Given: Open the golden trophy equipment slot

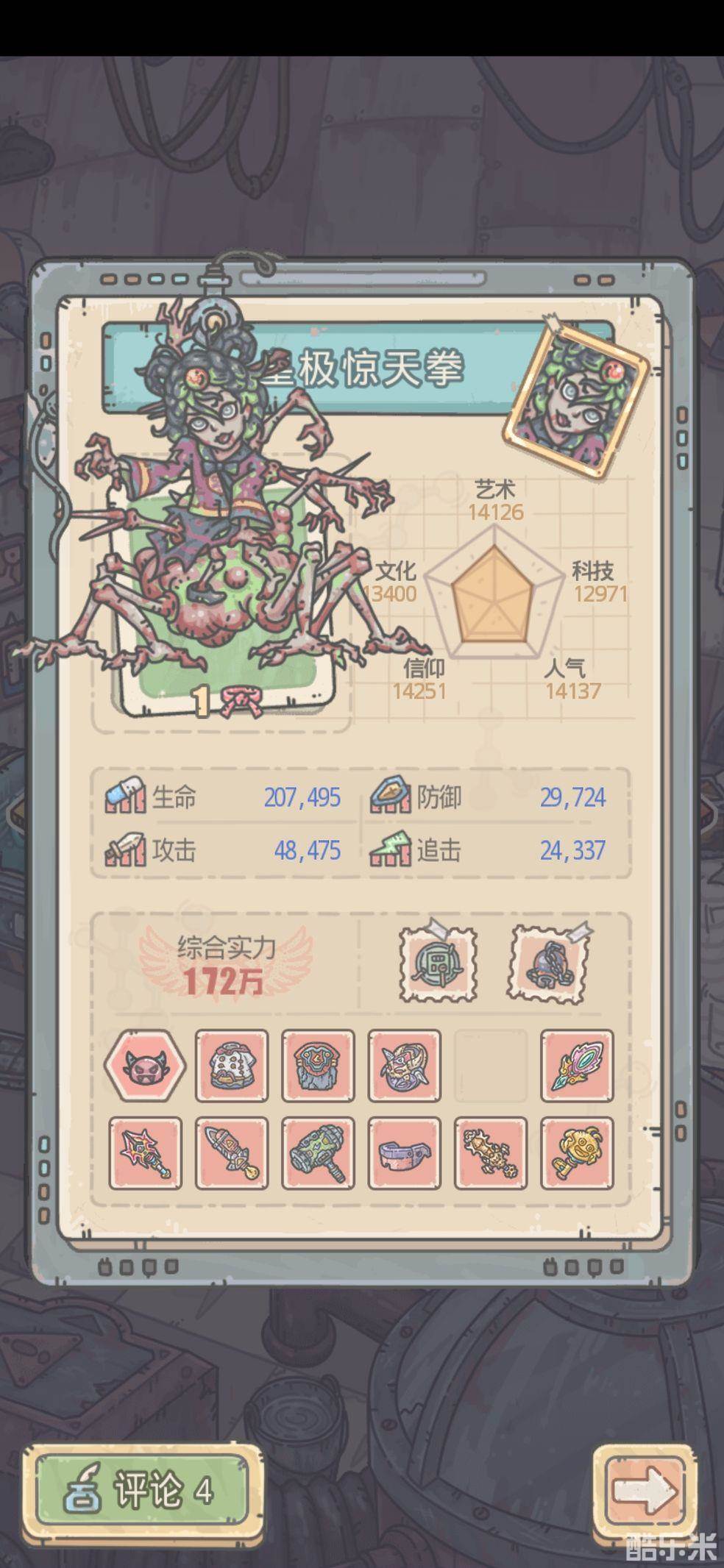Looking at the screenshot, I should [577, 1152].
